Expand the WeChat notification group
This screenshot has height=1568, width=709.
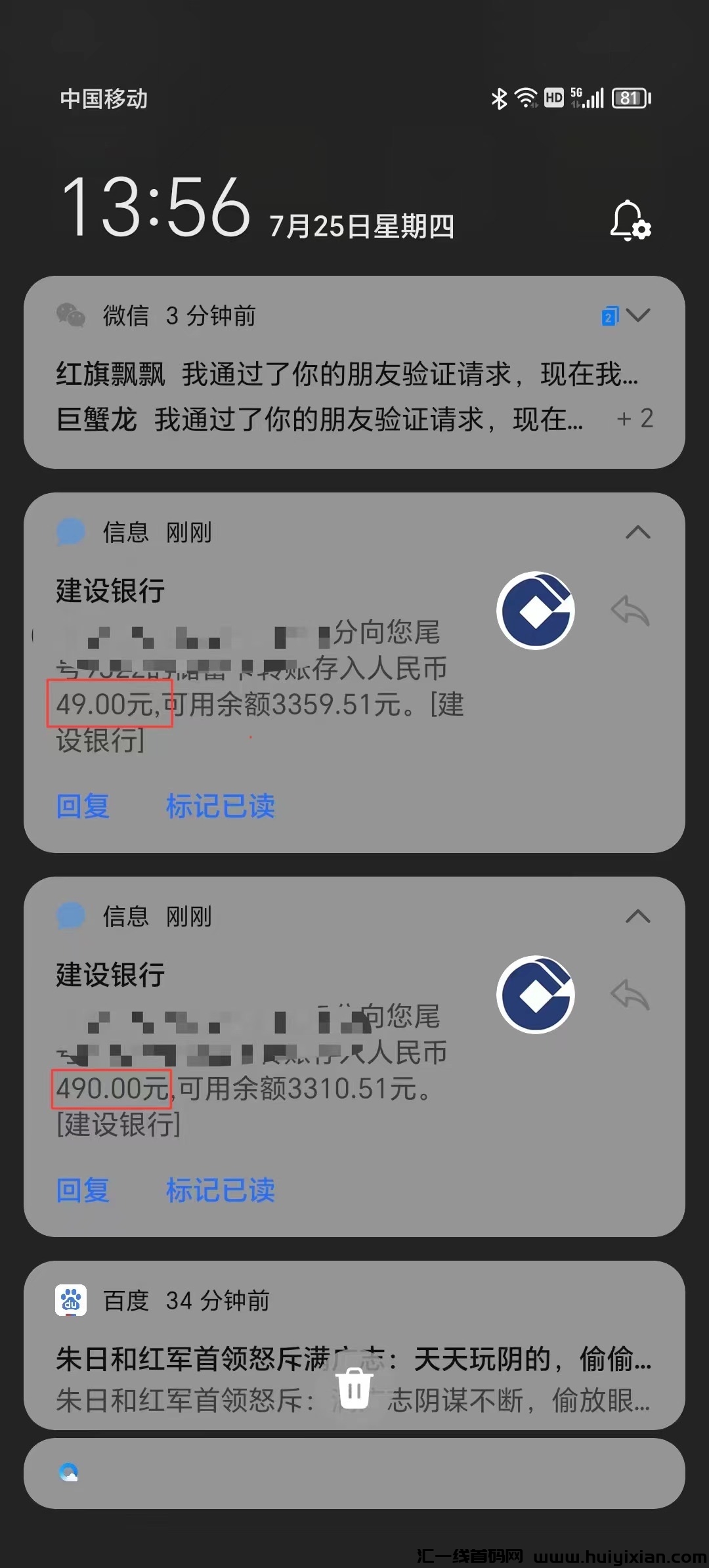638,316
